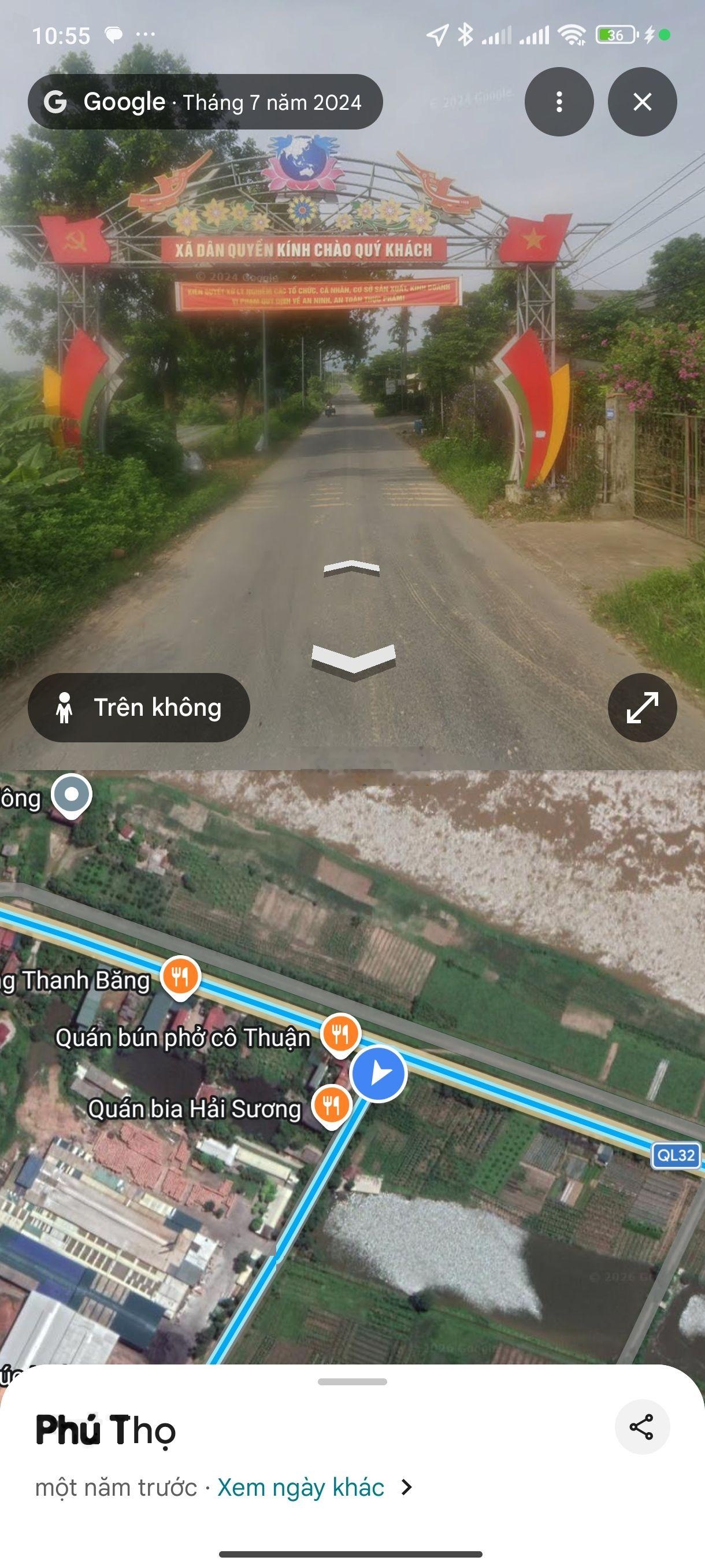Image resolution: width=705 pixels, height=1568 pixels.
Task: Share this Phú Thọ location
Action: [x=641, y=1427]
